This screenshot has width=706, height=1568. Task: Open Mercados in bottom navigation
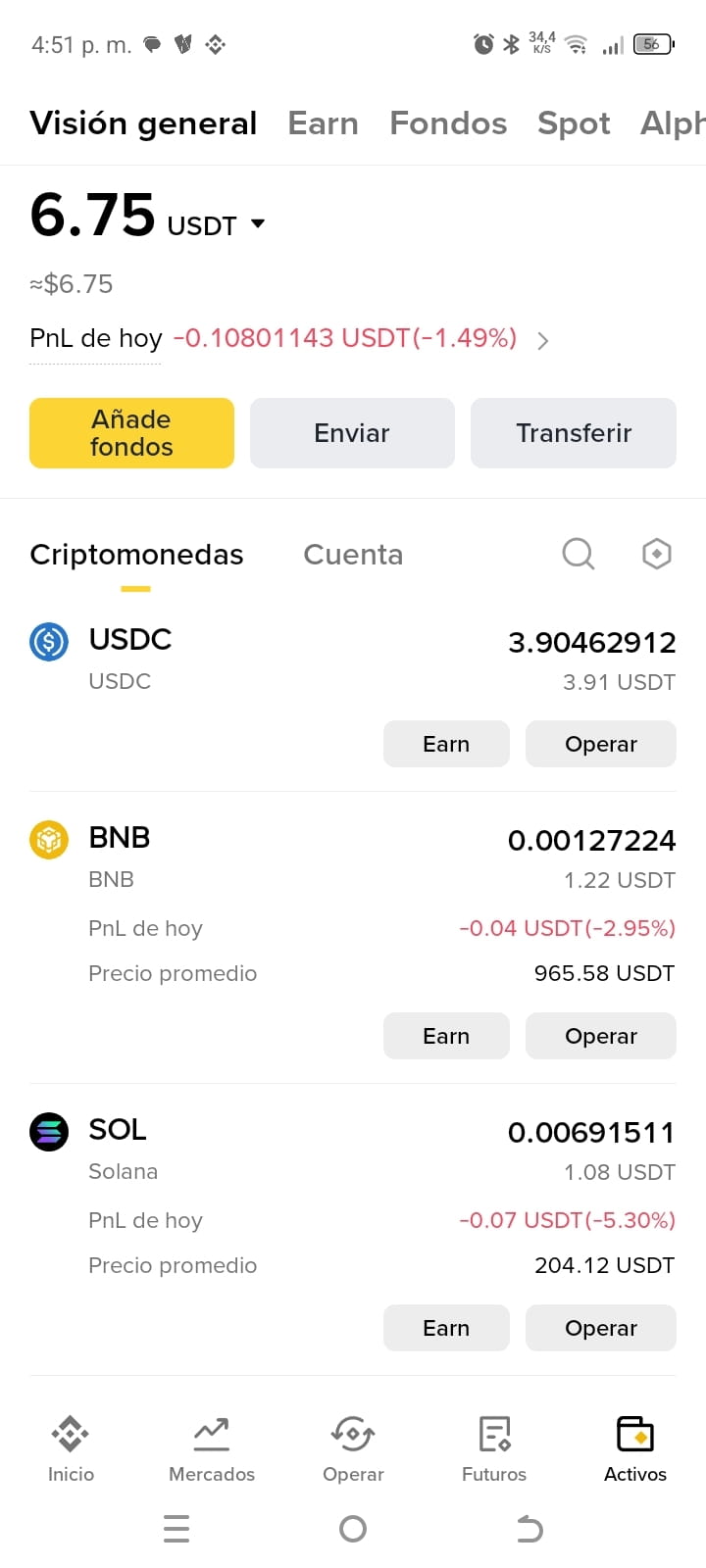click(x=212, y=1449)
